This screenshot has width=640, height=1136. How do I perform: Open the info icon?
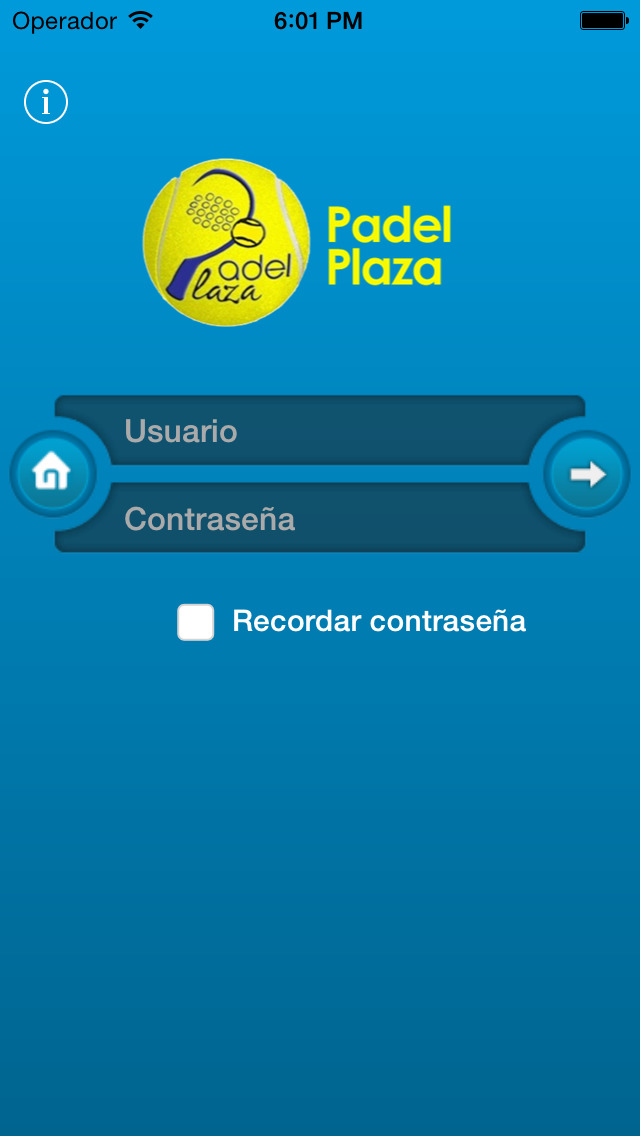click(46, 102)
